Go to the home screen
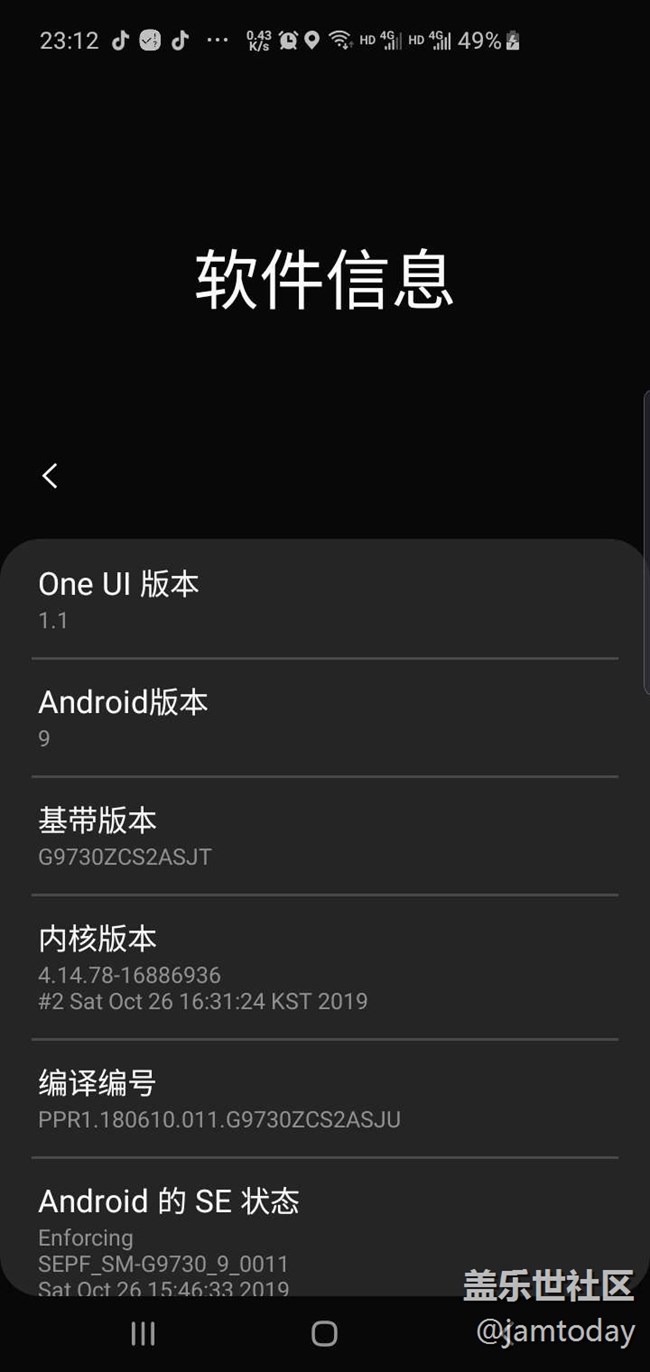Image resolution: width=650 pixels, height=1372 pixels. point(324,1333)
